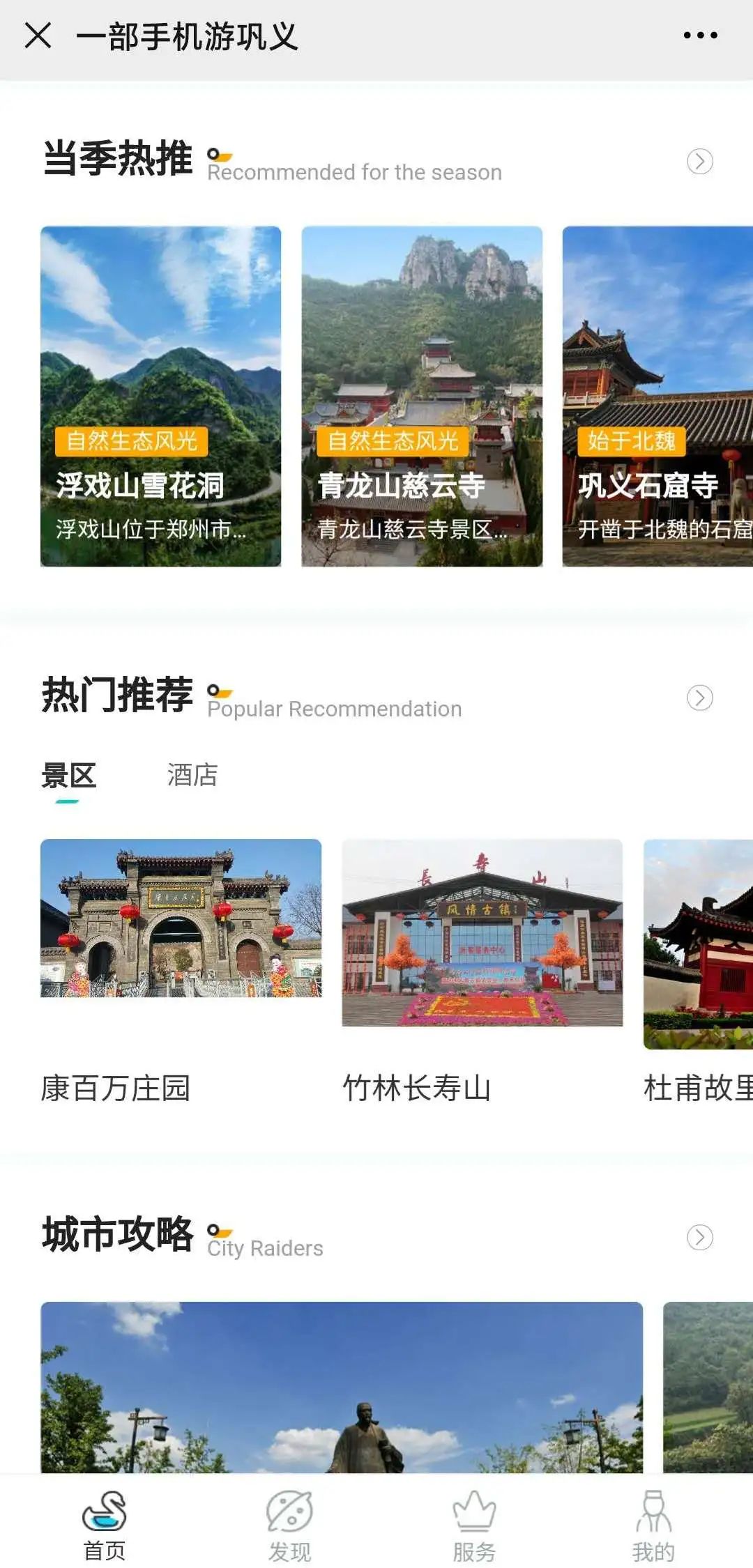Image resolution: width=753 pixels, height=1568 pixels.
Task: Open the 浮戏山雪花洞 card
Action: pos(161,396)
